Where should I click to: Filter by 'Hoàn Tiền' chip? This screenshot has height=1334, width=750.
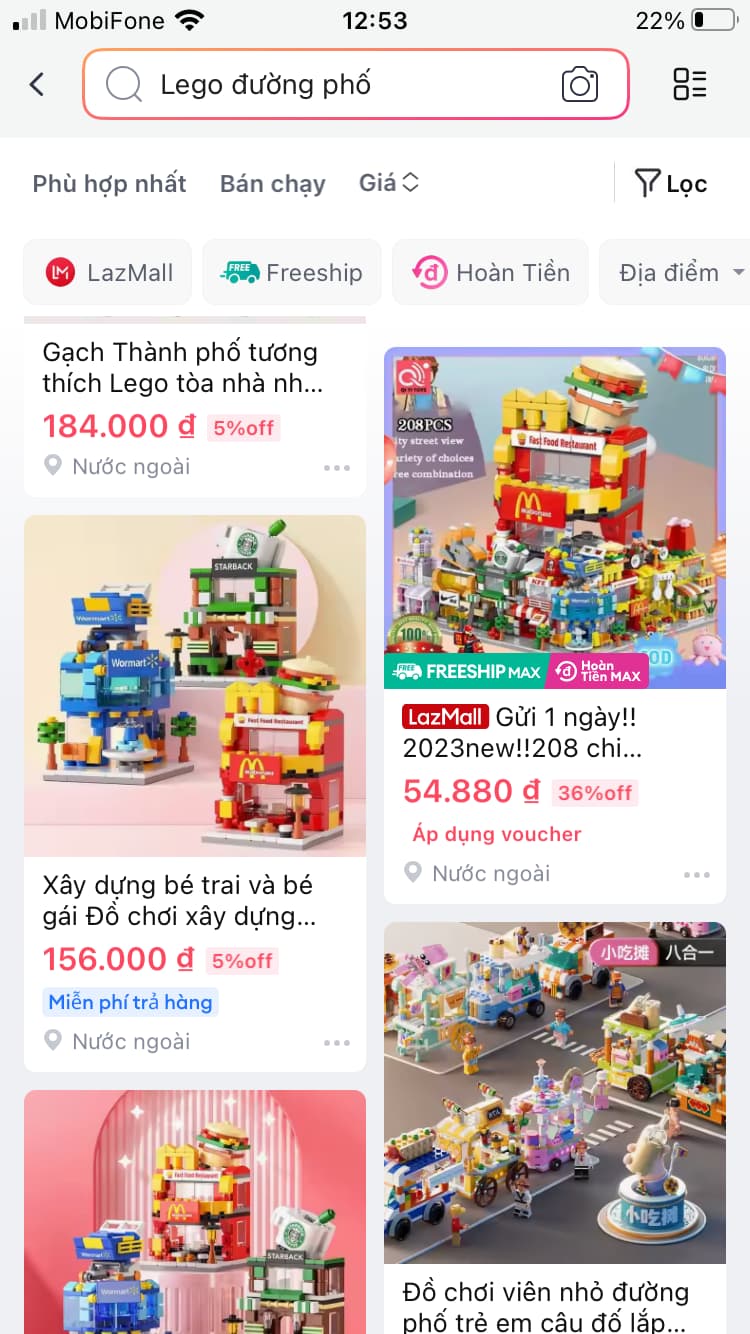(491, 272)
